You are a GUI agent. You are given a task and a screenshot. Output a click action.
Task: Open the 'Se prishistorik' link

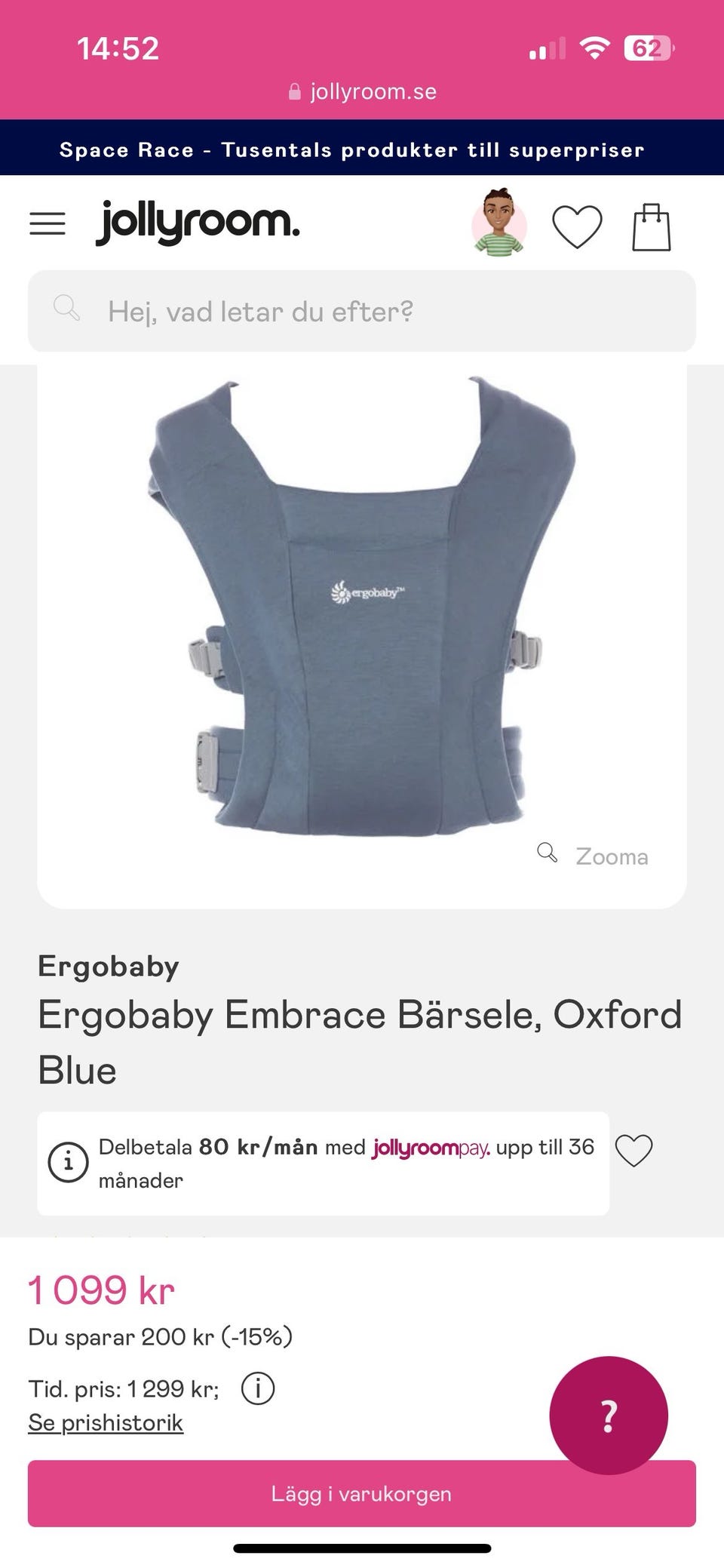(106, 1422)
